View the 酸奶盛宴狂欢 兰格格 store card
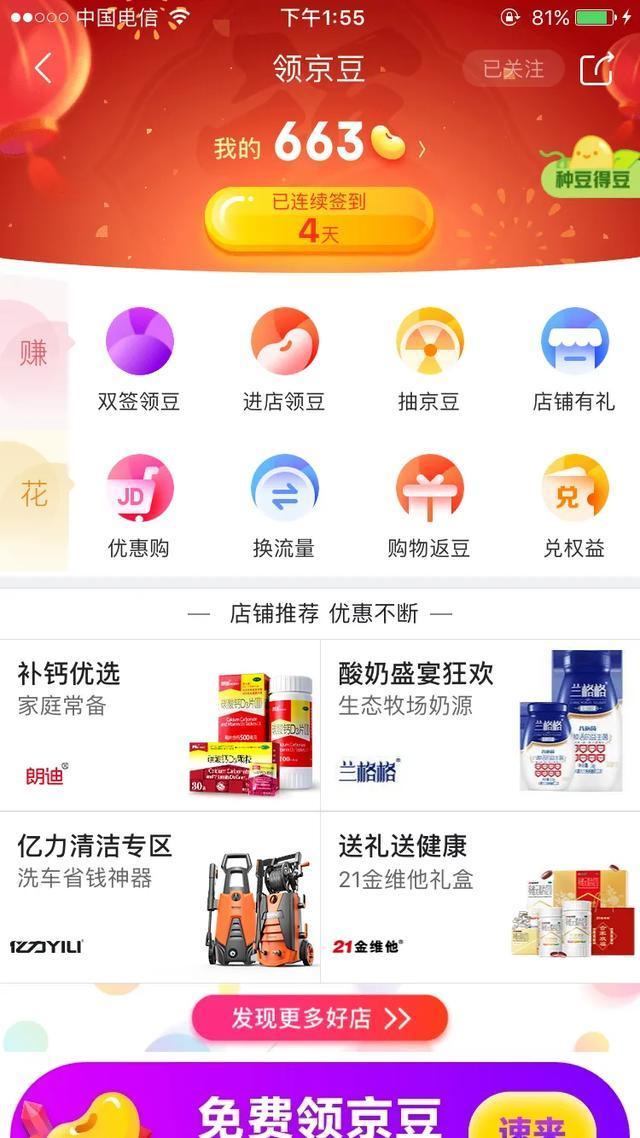 [480, 725]
